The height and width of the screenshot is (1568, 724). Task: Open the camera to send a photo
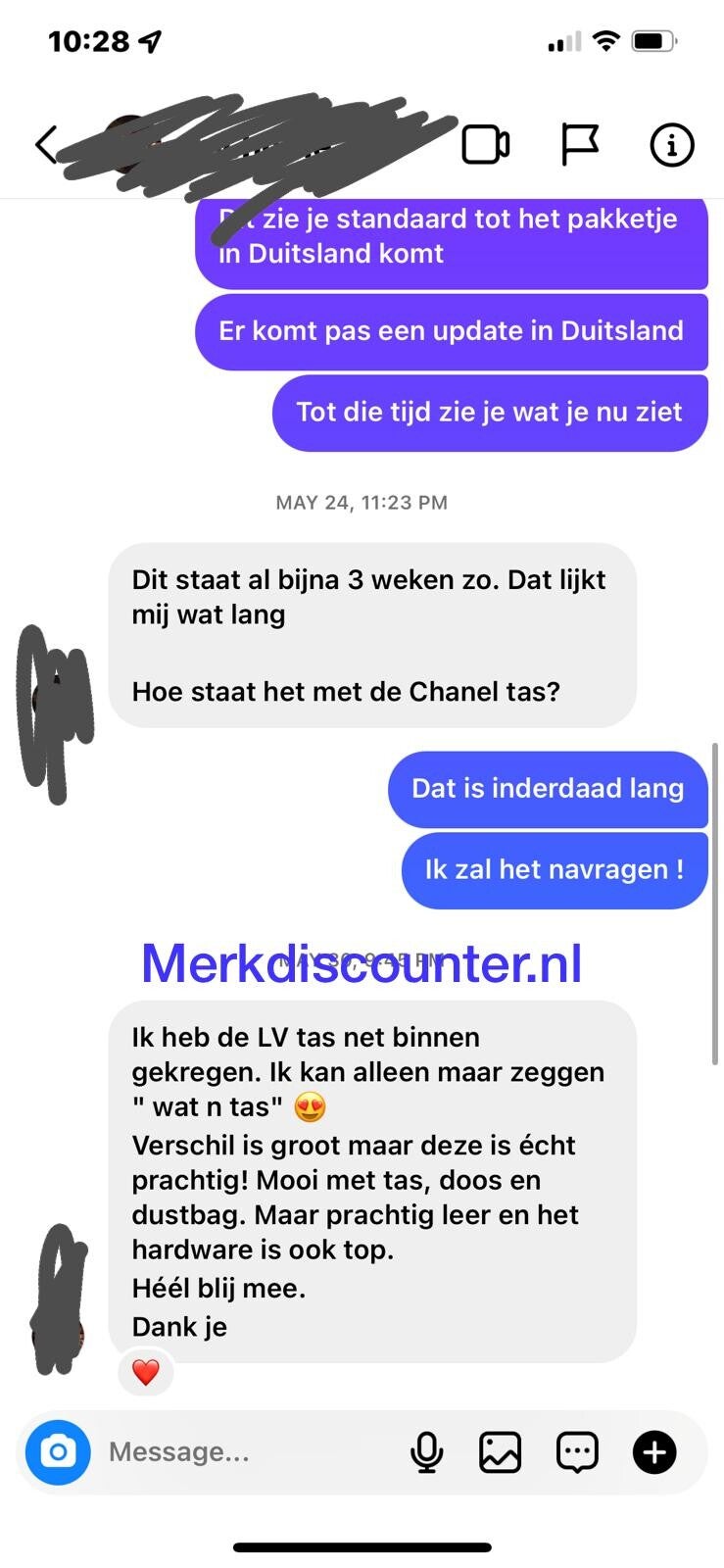[58, 1451]
